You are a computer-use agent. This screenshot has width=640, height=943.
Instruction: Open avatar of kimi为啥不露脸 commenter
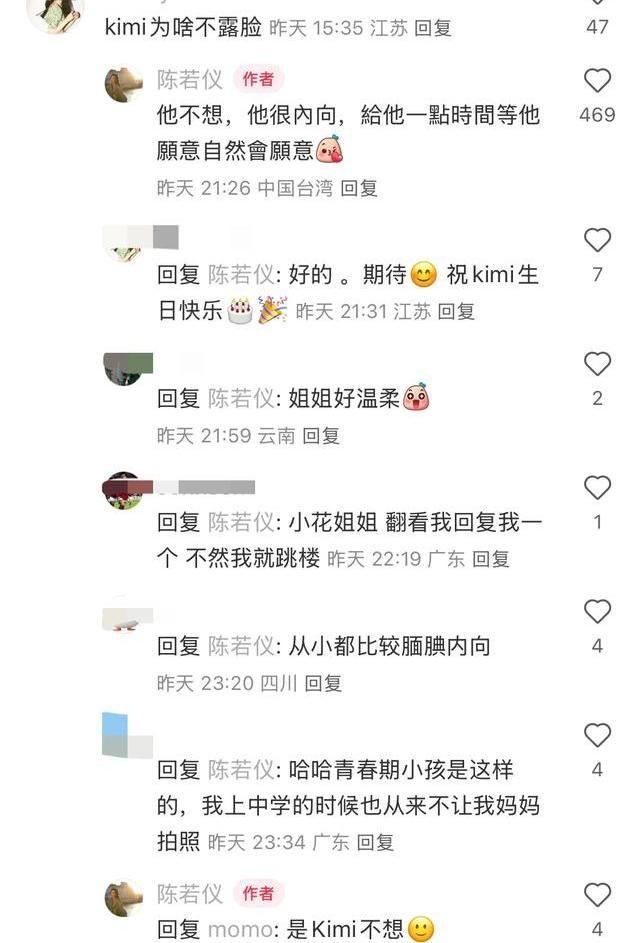54,14
